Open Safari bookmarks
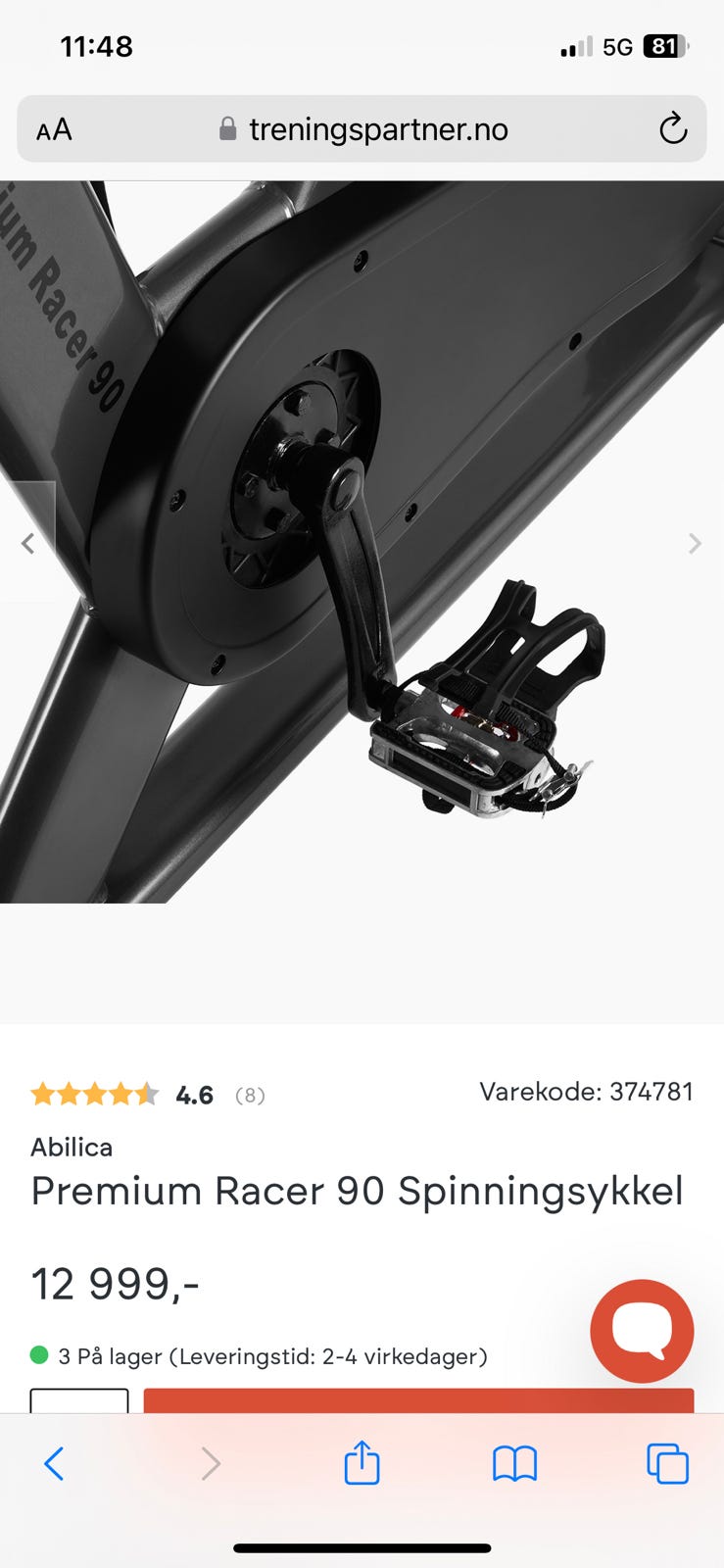 coord(514,1464)
